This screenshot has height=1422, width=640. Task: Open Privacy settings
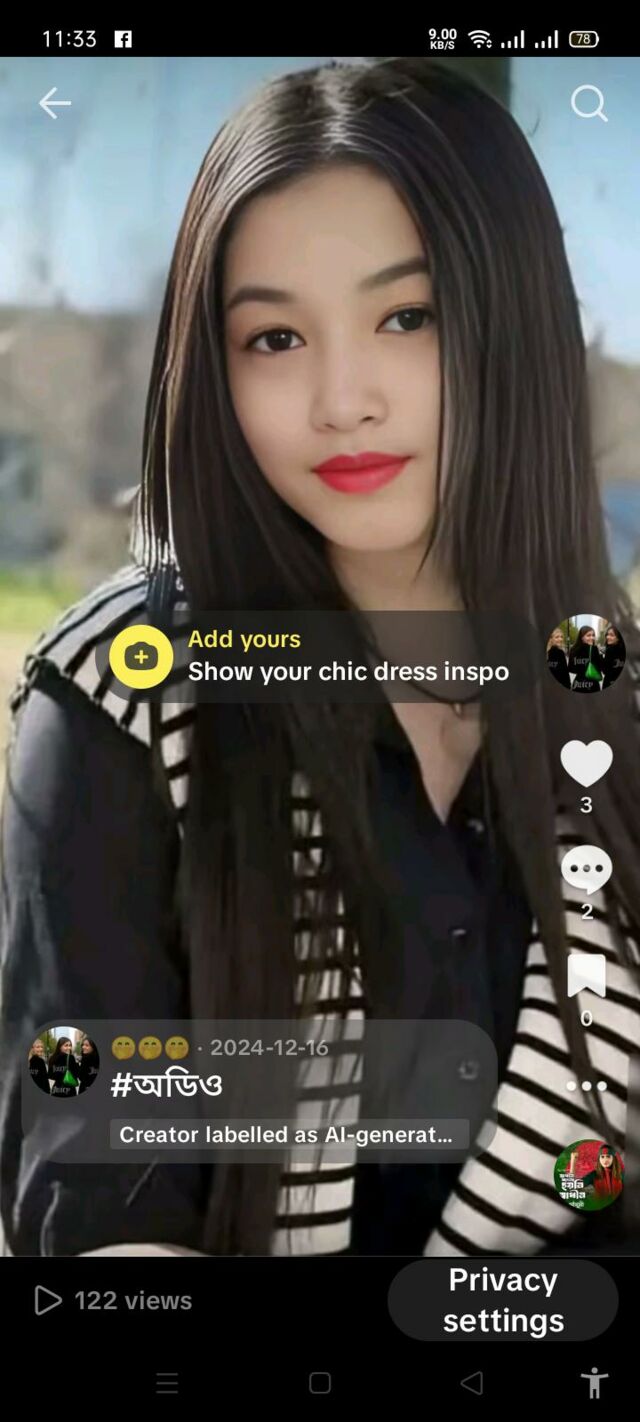pyautogui.click(x=503, y=1299)
